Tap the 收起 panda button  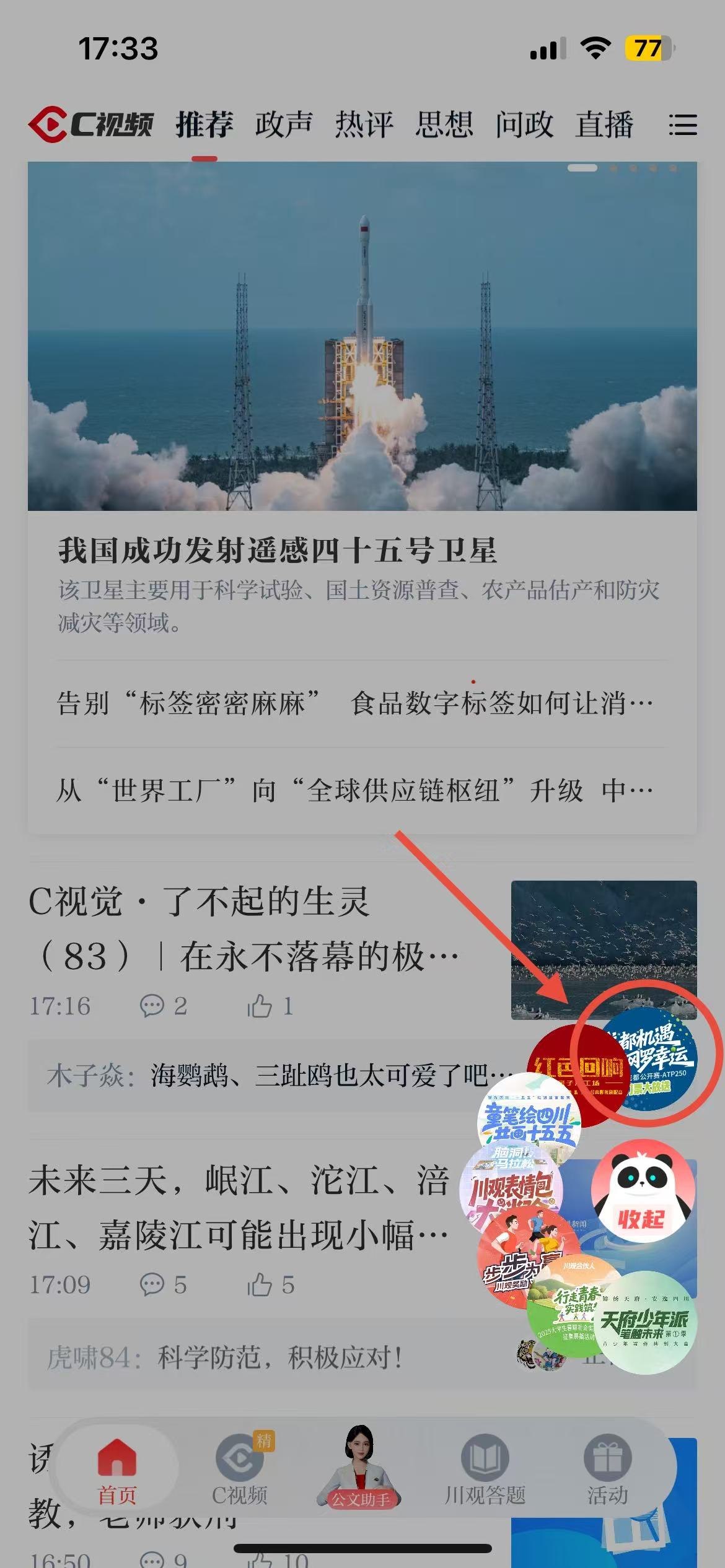[x=643, y=1184]
